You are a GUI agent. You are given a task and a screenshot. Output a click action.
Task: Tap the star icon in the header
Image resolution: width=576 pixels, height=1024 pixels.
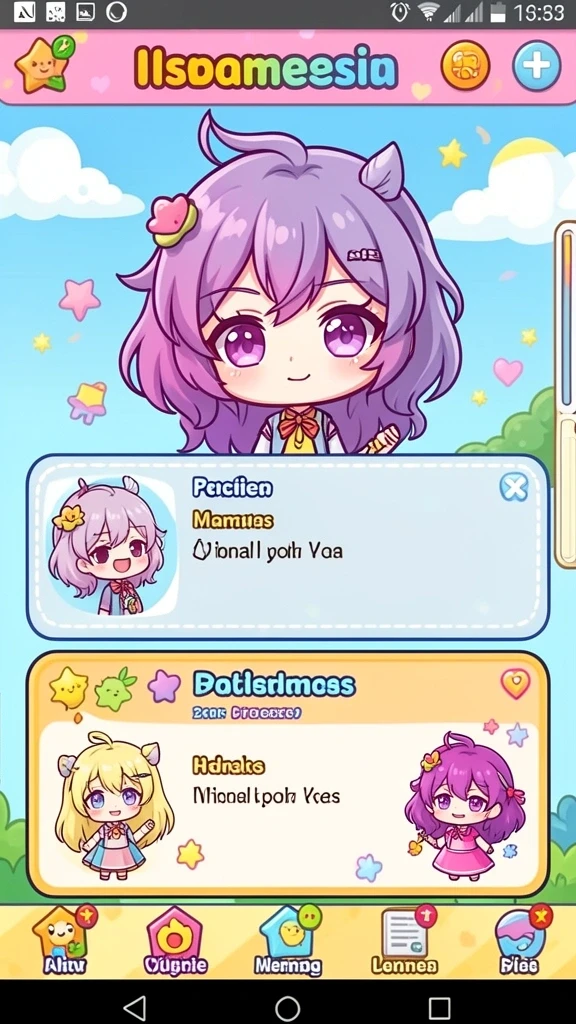pos(44,64)
